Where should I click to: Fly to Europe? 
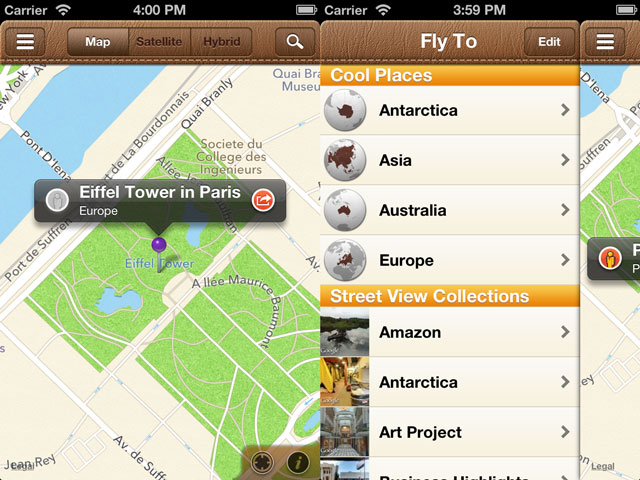pyautogui.click(x=450, y=260)
